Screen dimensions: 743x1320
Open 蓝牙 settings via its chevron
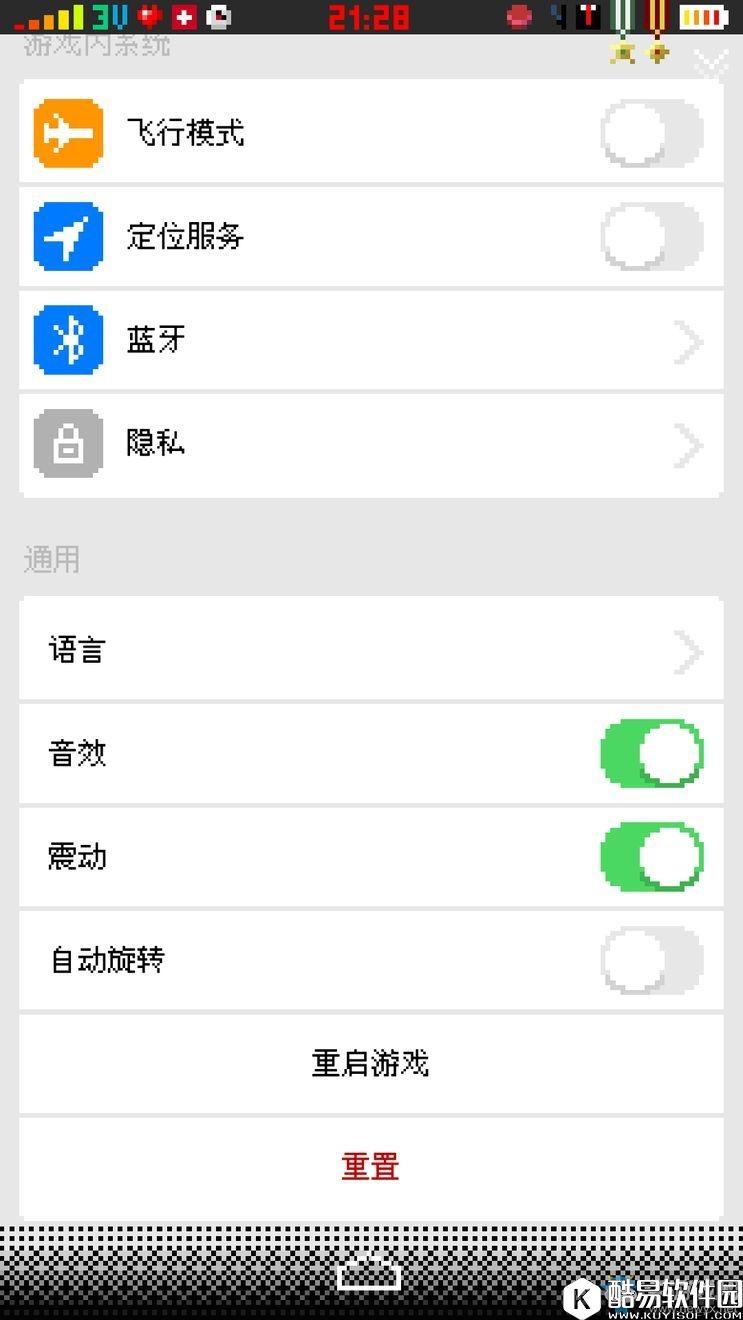tap(688, 340)
